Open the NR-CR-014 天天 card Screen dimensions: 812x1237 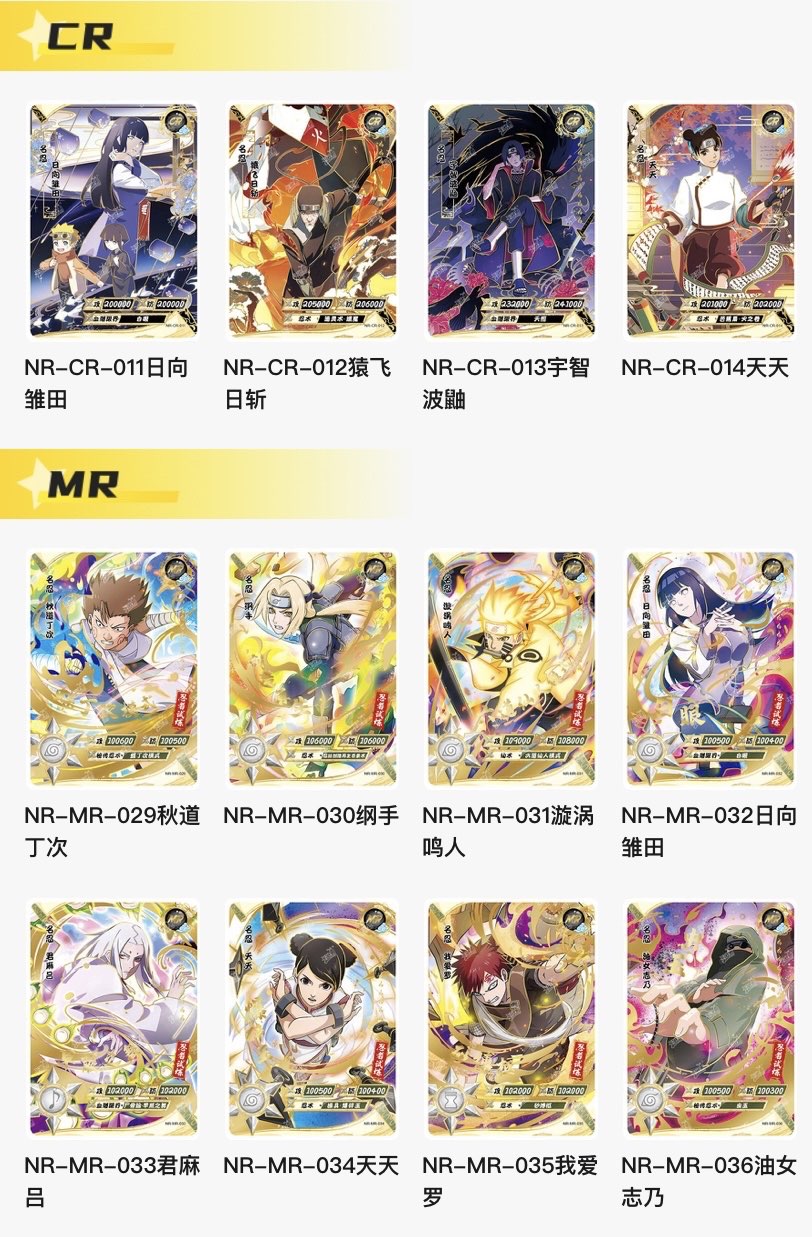click(710, 220)
